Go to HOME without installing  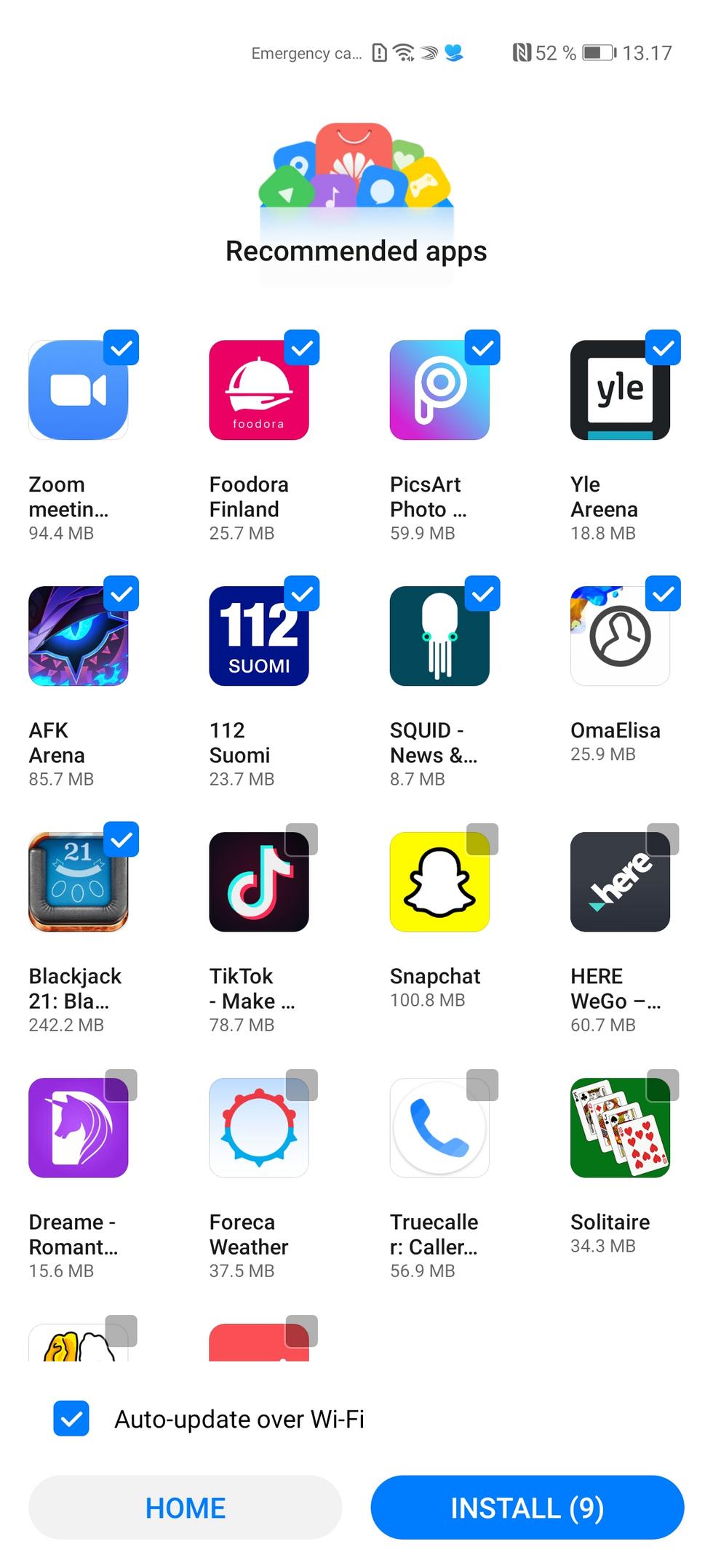(185, 1508)
